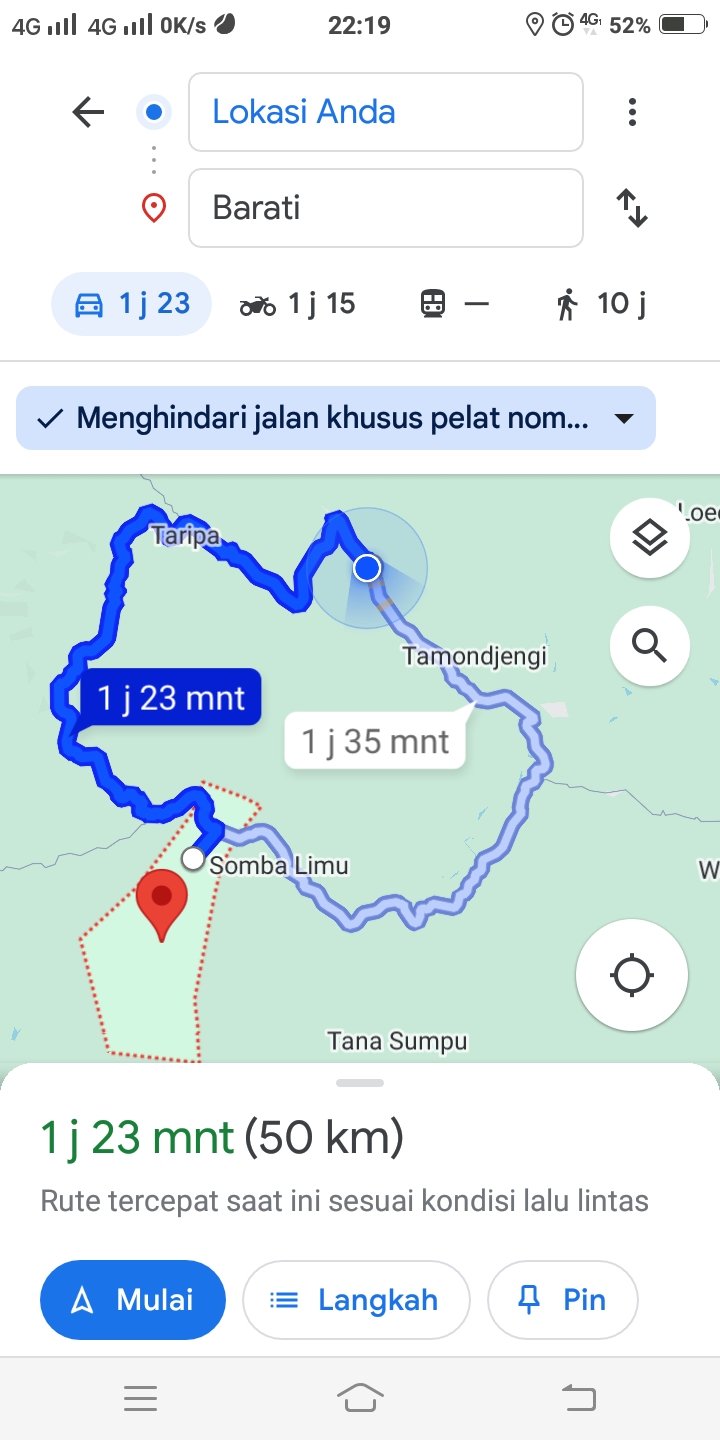Image resolution: width=720 pixels, height=1440 pixels.
Task: Change the Barati destination field
Action: point(385,208)
